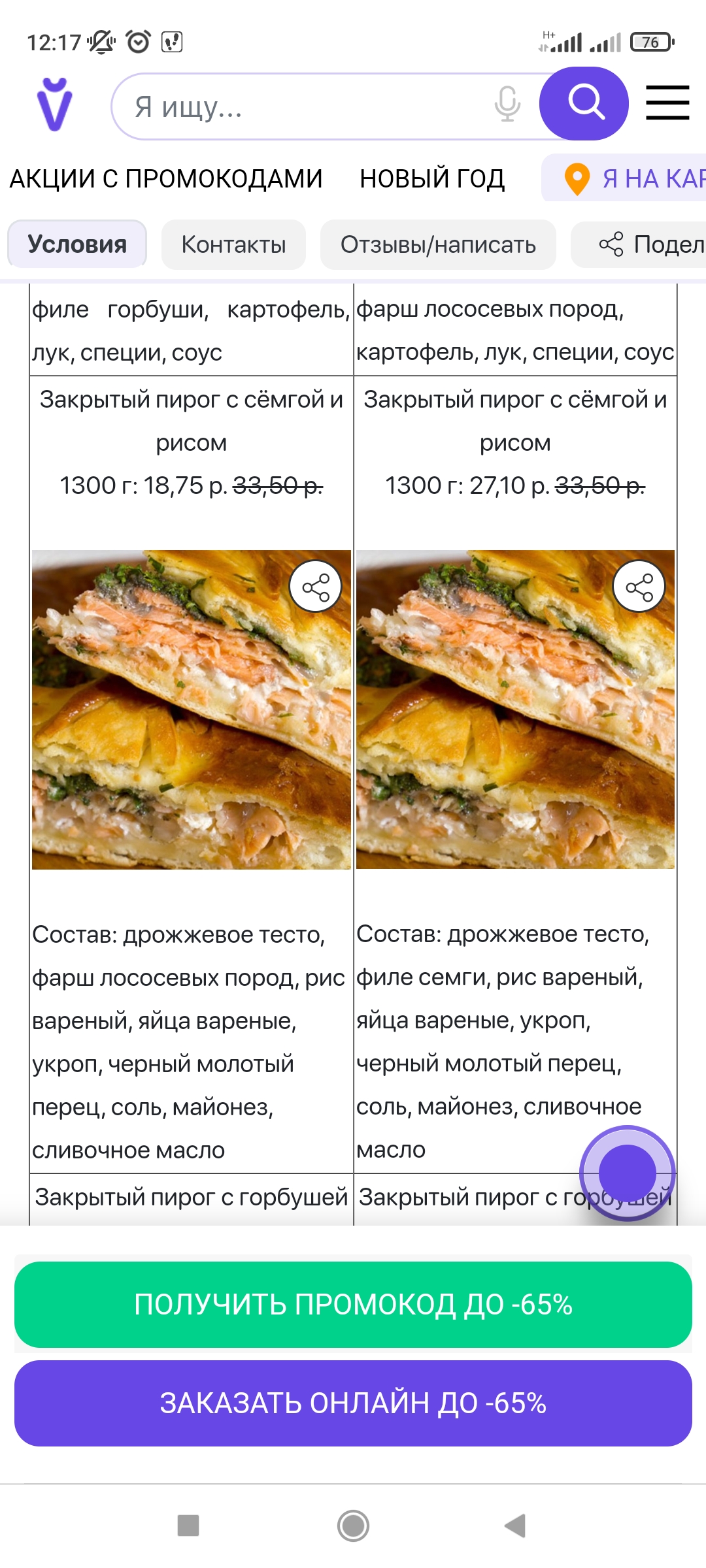The width and height of the screenshot is (706, 1568).
Task: Switch to the Контакты tab
Action: (233, 244)
